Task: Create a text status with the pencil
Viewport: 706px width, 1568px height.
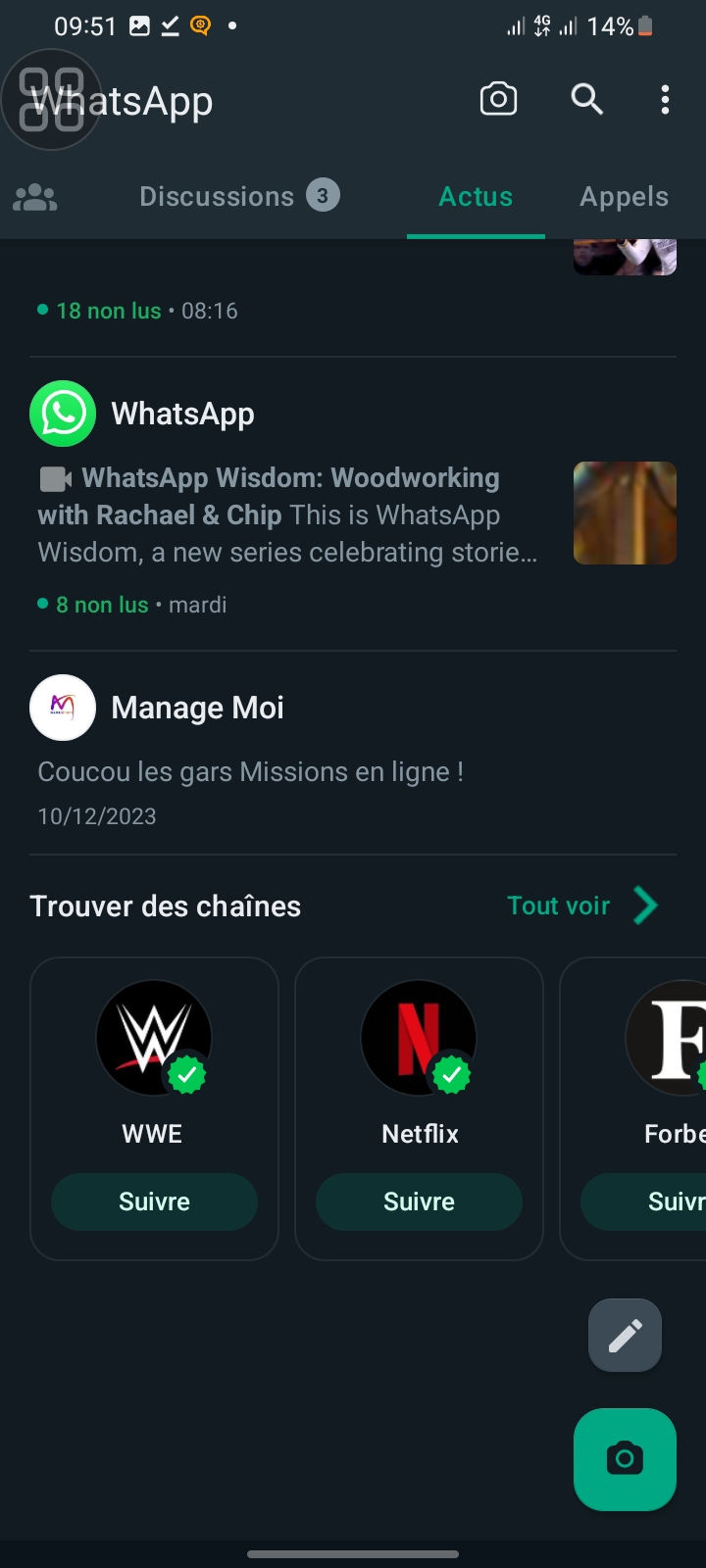Action: tap(625, 1336)
